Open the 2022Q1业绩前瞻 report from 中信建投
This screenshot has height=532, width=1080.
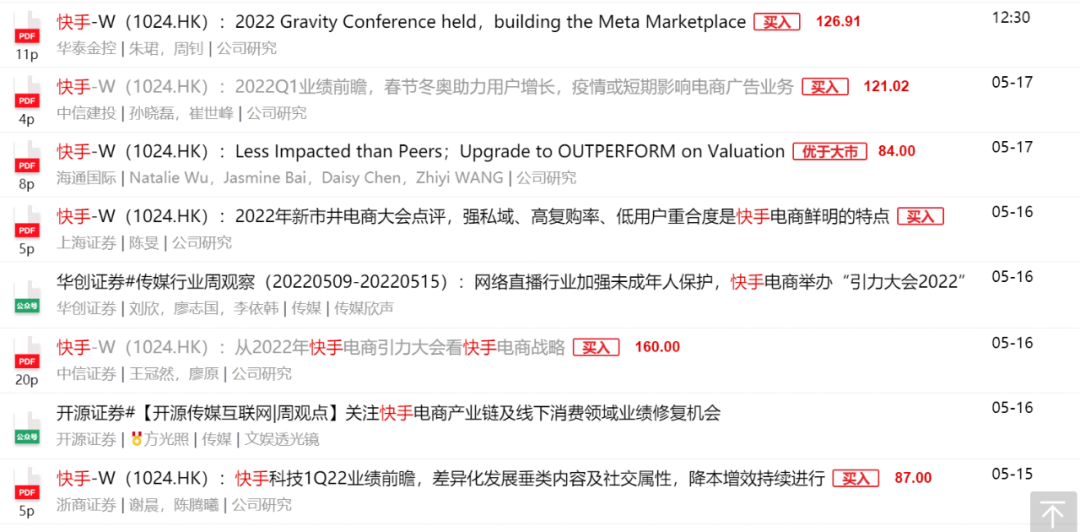point(425,87)
